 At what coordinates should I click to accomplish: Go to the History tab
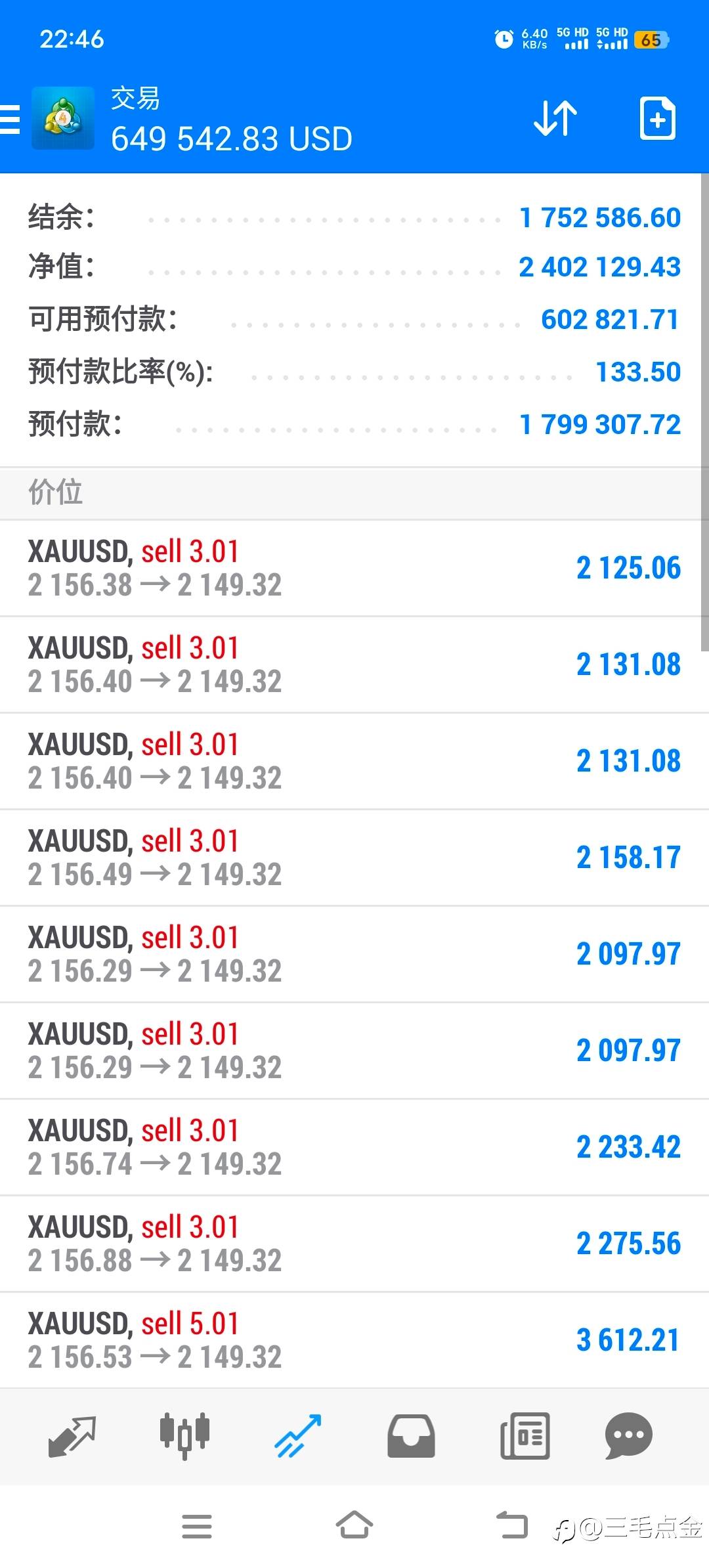[411, 1436]
